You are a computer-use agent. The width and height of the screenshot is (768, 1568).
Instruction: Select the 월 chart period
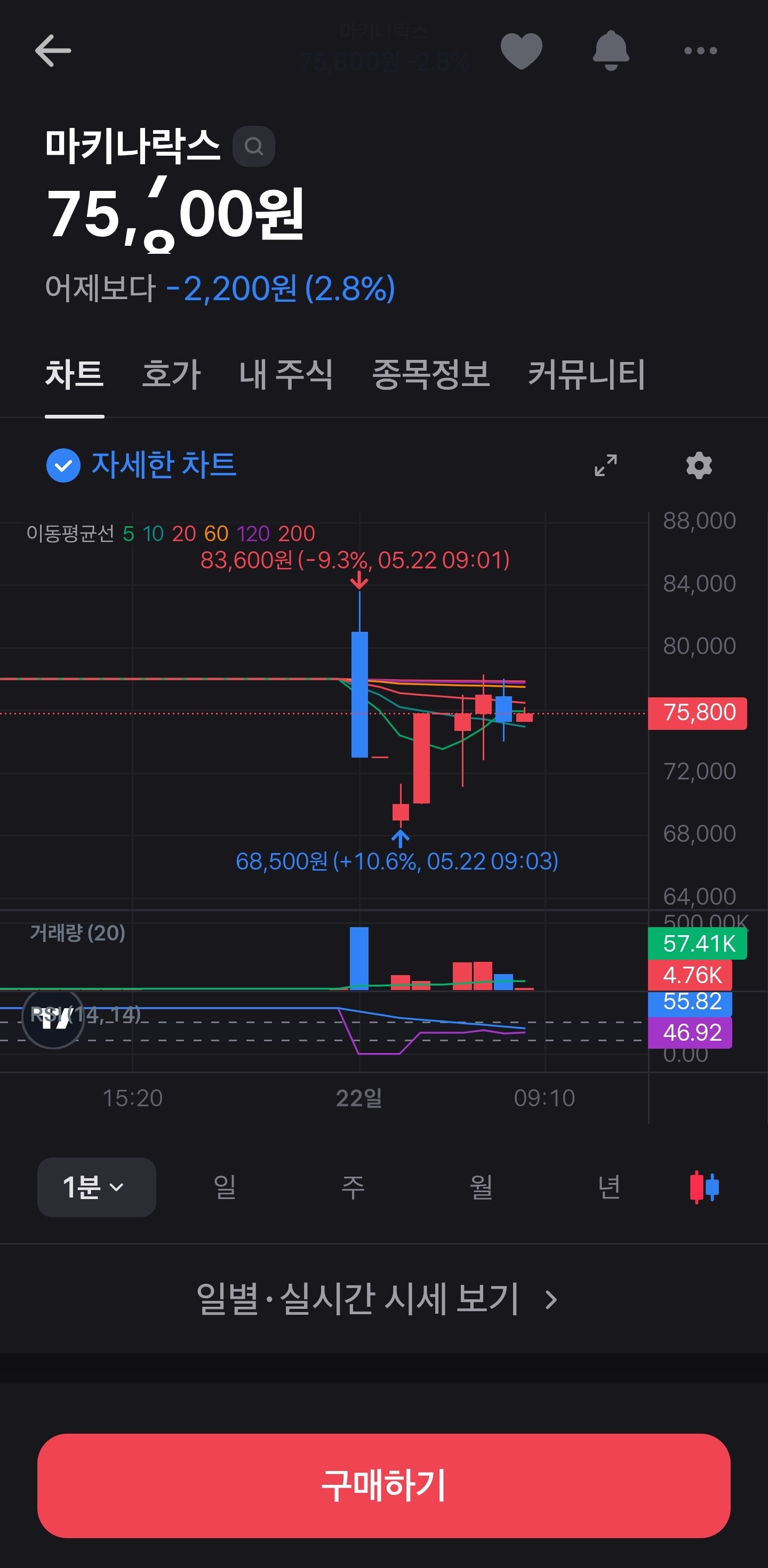pyautogui.click(x=481, y=1187)
